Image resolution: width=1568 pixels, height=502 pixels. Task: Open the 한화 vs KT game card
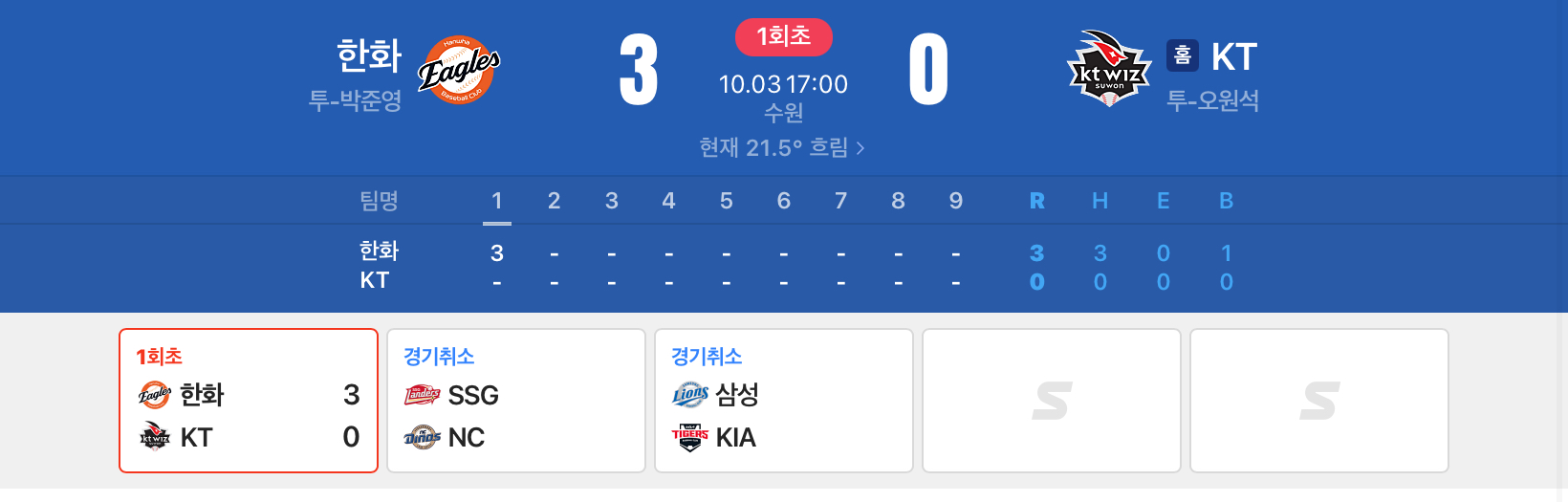249,401
